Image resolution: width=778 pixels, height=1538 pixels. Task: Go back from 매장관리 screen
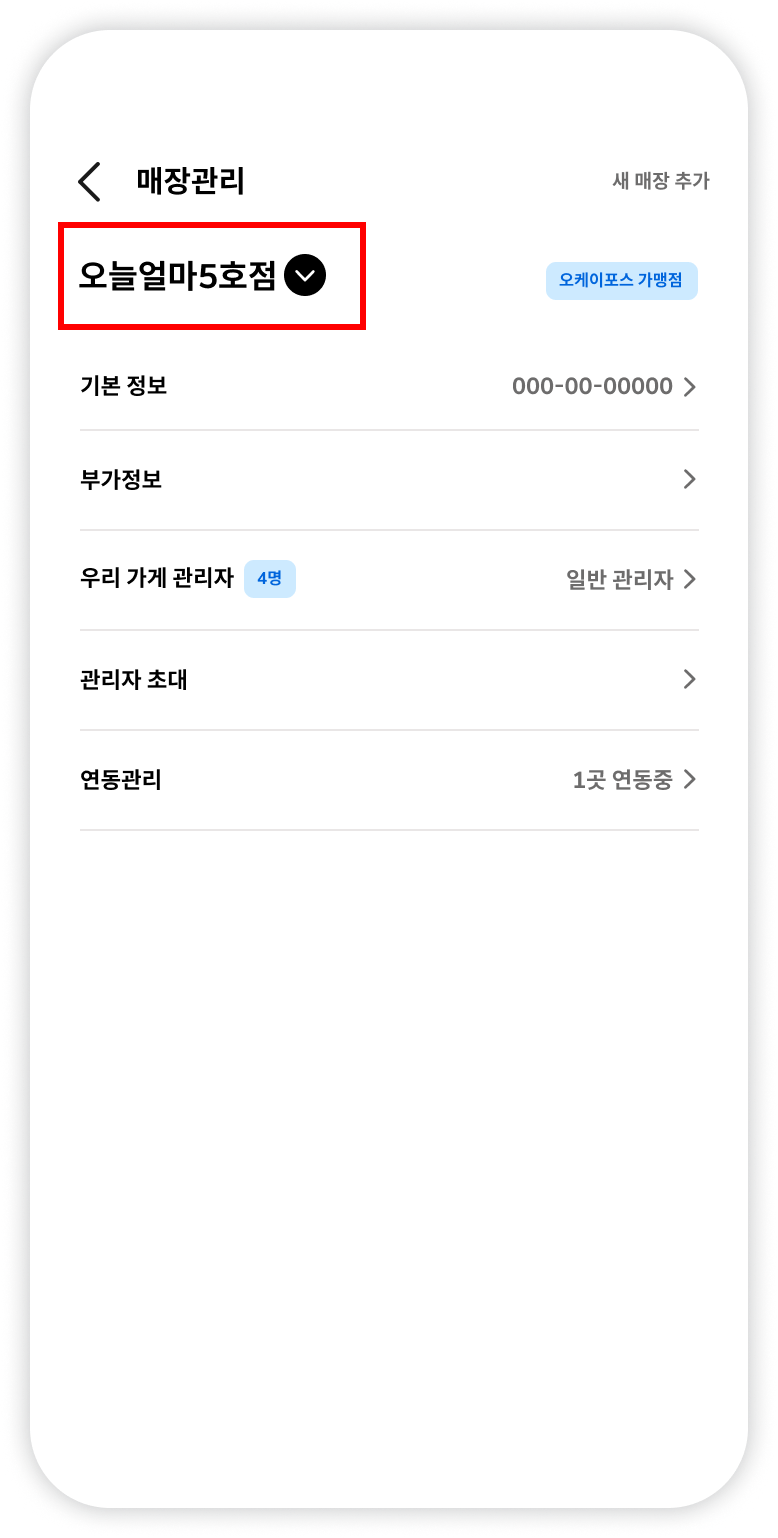point(90,182)
